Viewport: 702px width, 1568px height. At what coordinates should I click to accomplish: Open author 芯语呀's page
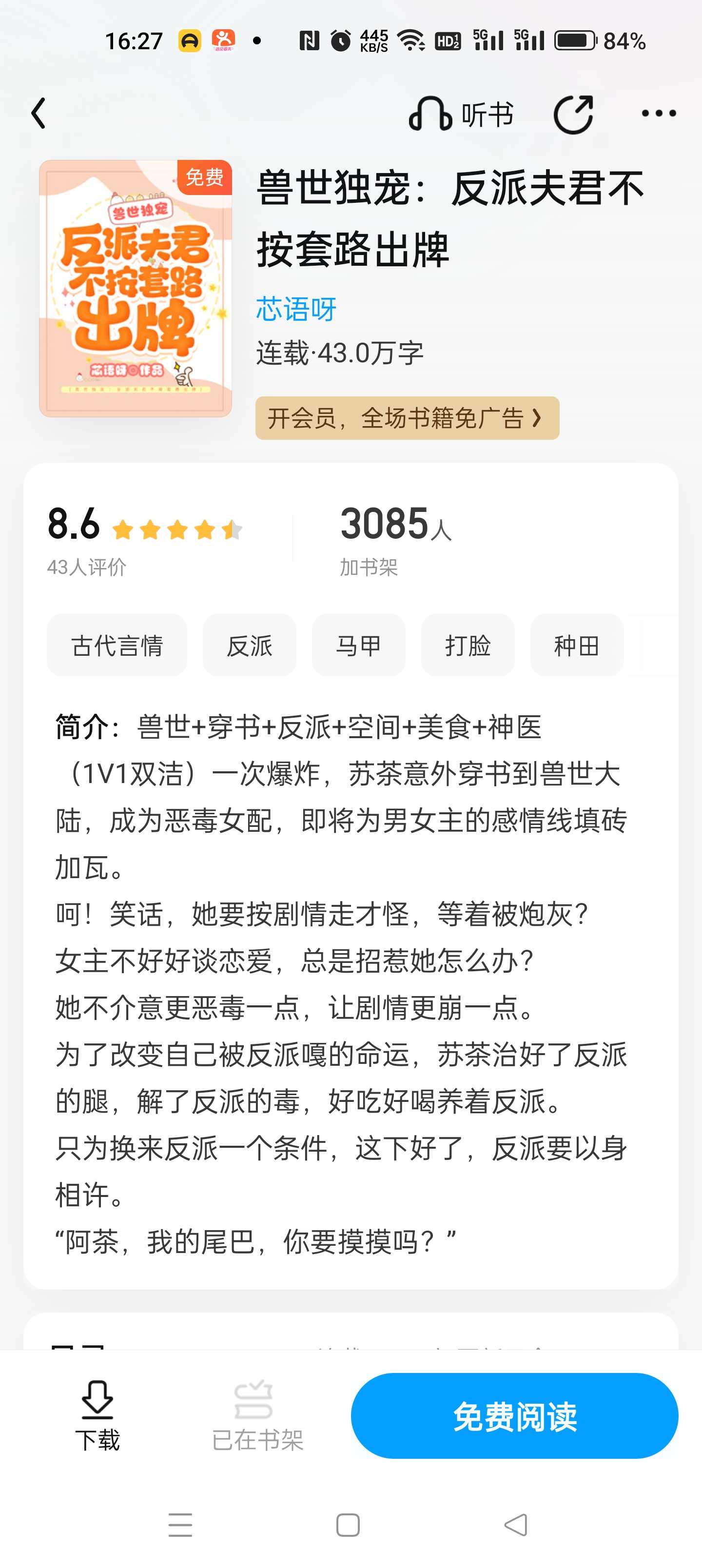point(296,309)
